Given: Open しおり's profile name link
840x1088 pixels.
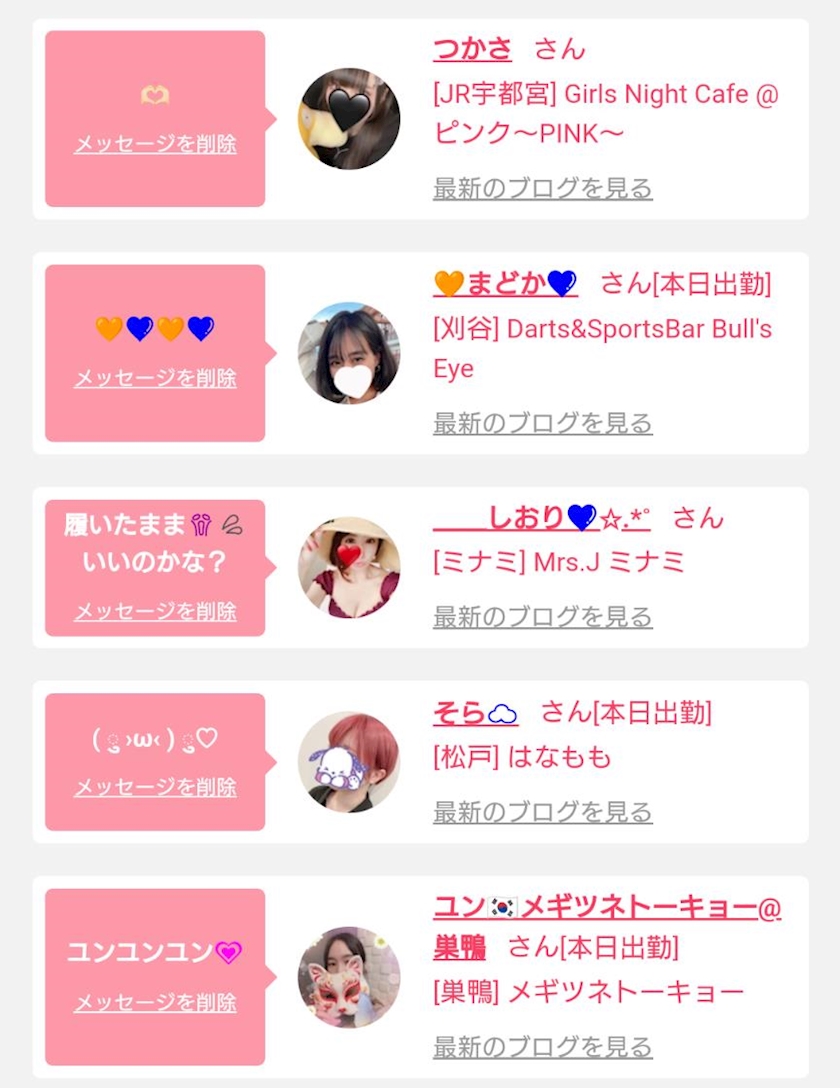Looking at the screenshot, I should coord(542,518).
